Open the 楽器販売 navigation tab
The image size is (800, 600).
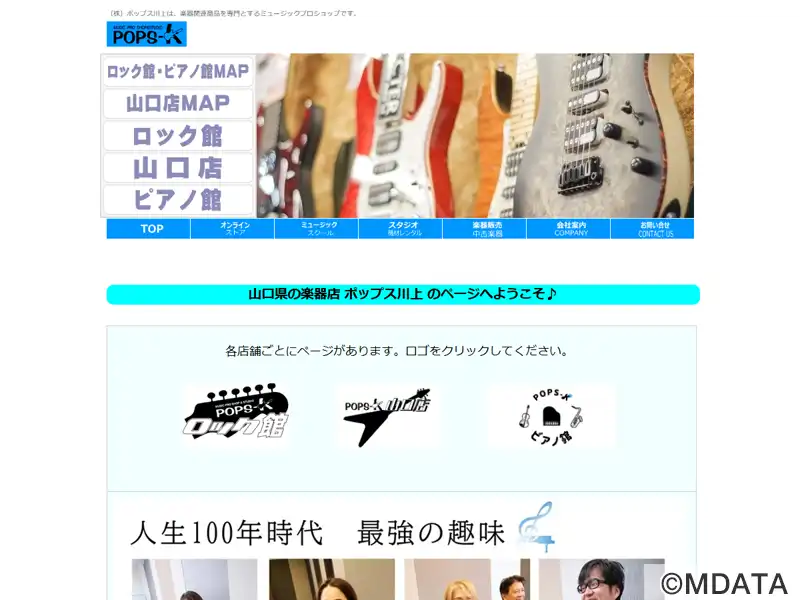(485, 229)
